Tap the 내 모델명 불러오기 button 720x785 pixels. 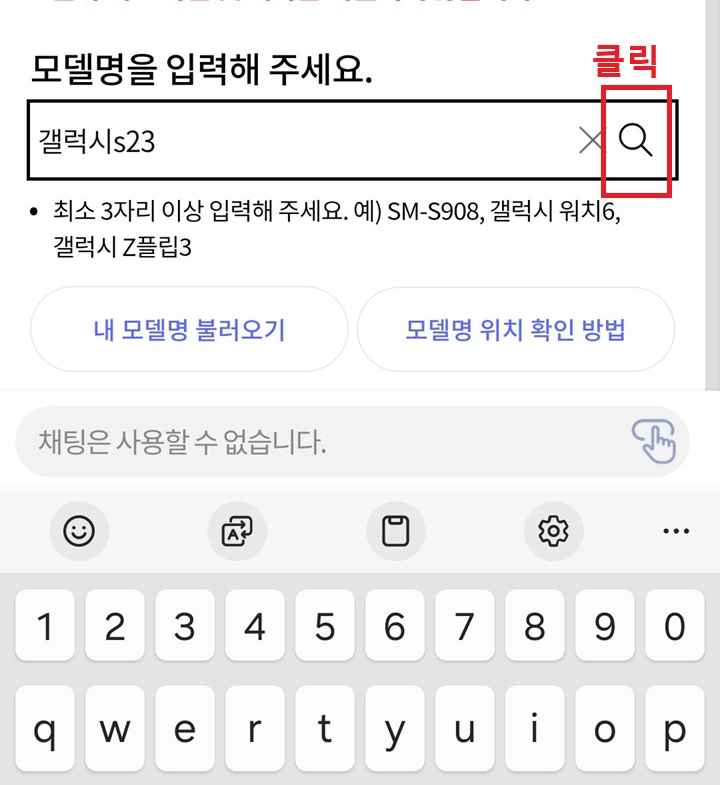(189, 330)
